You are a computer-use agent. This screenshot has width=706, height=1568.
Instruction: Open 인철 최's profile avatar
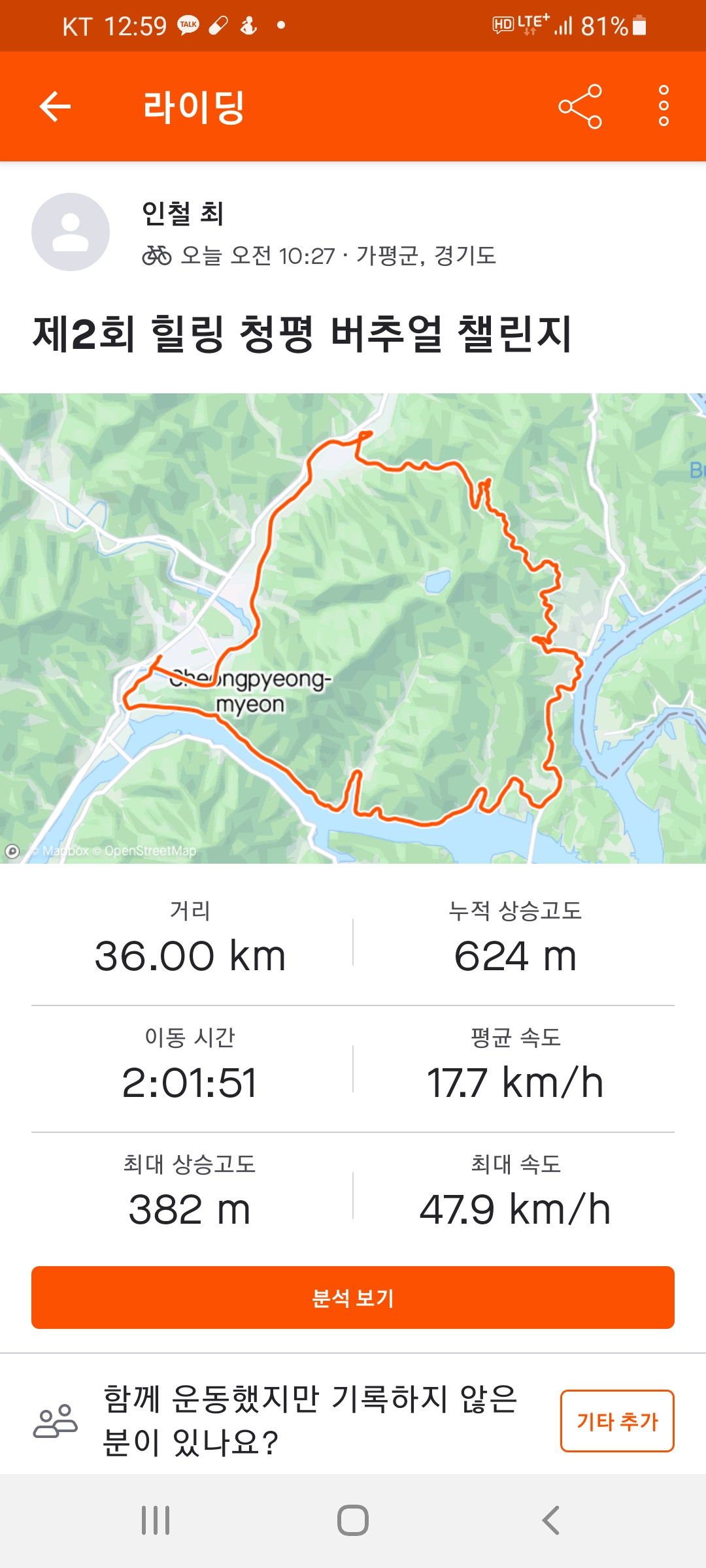(71, 232)
